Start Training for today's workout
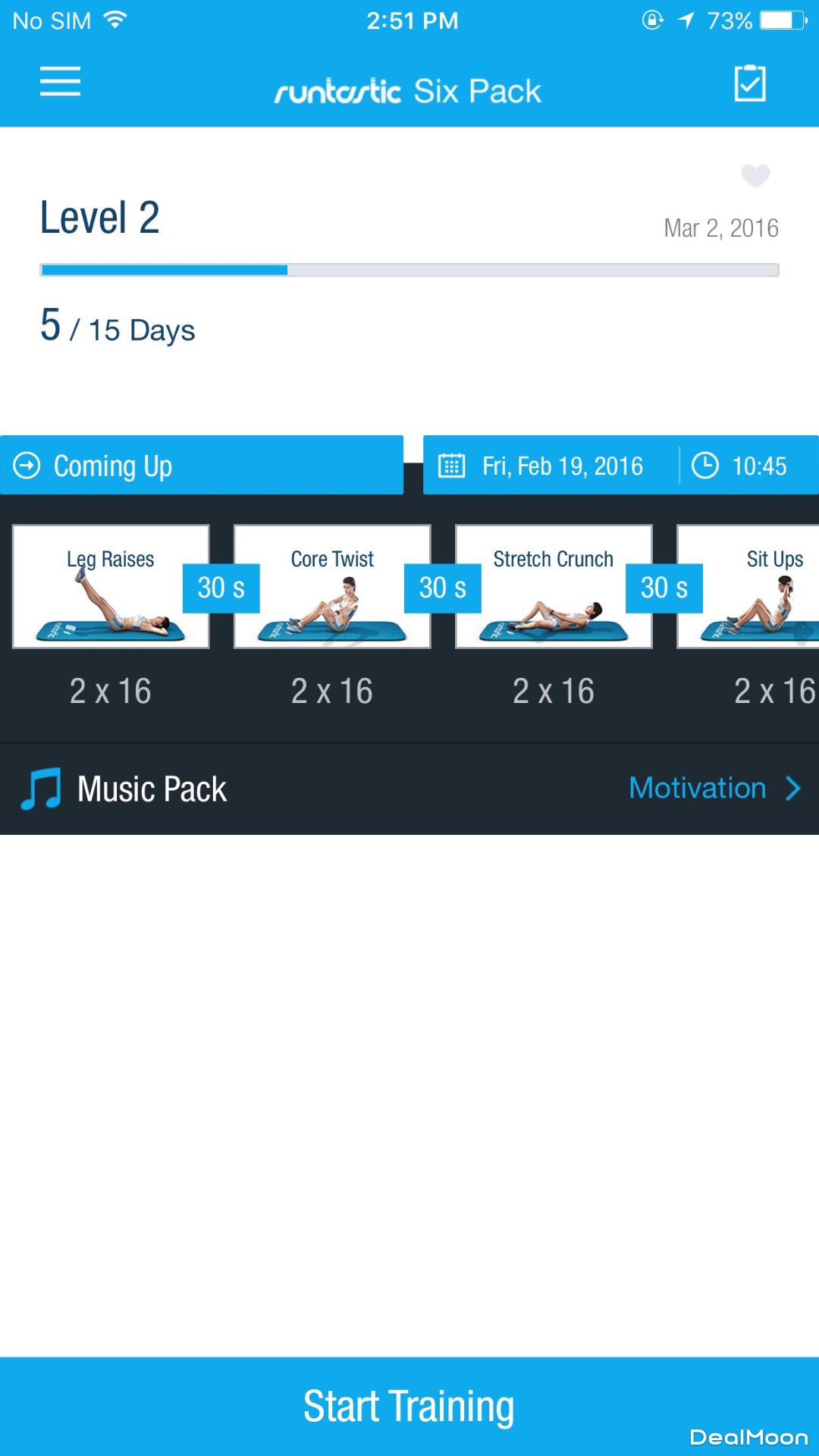The width and height of the screenshot is (819, 1456). point(409,1406)
